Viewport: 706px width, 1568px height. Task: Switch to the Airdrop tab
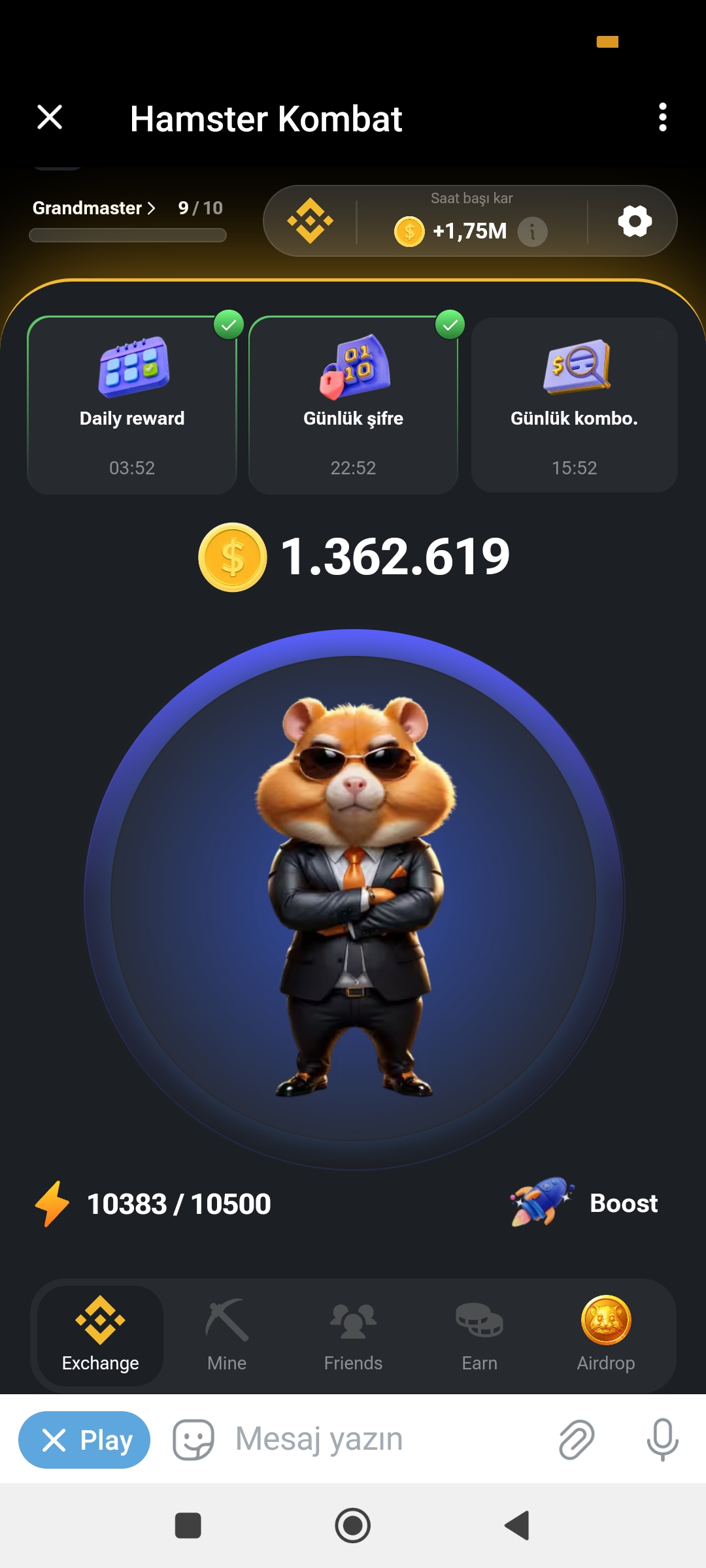click(x=606, y=1335)
